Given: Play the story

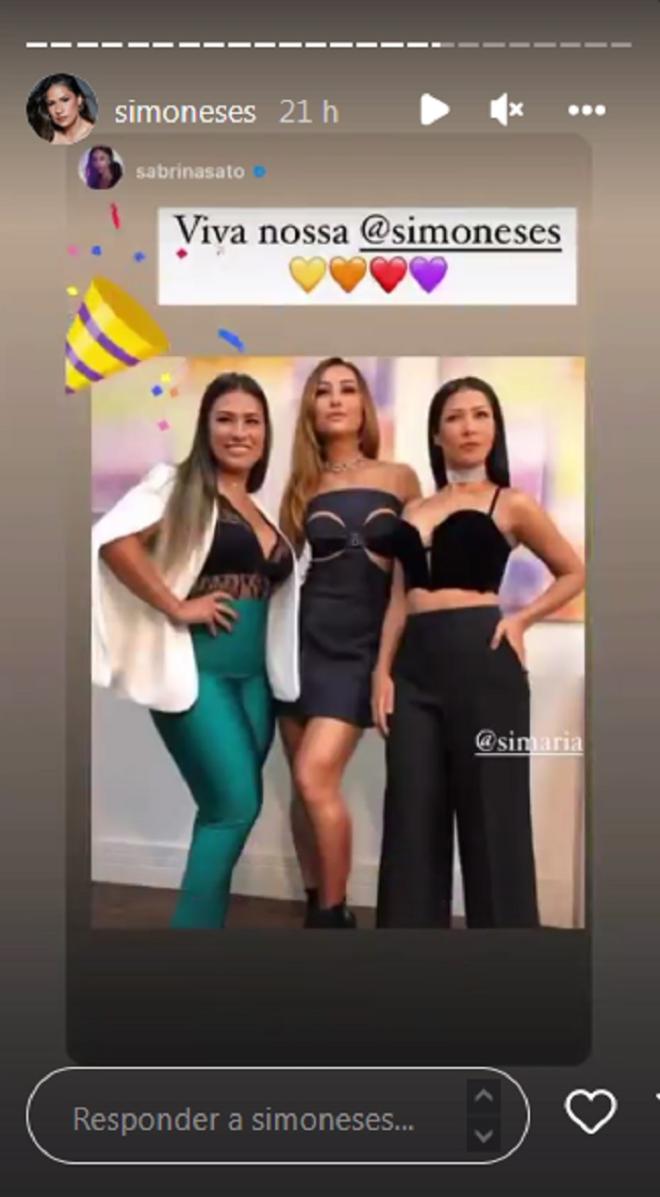Looking at the screenshot, I should coord(434,110).
